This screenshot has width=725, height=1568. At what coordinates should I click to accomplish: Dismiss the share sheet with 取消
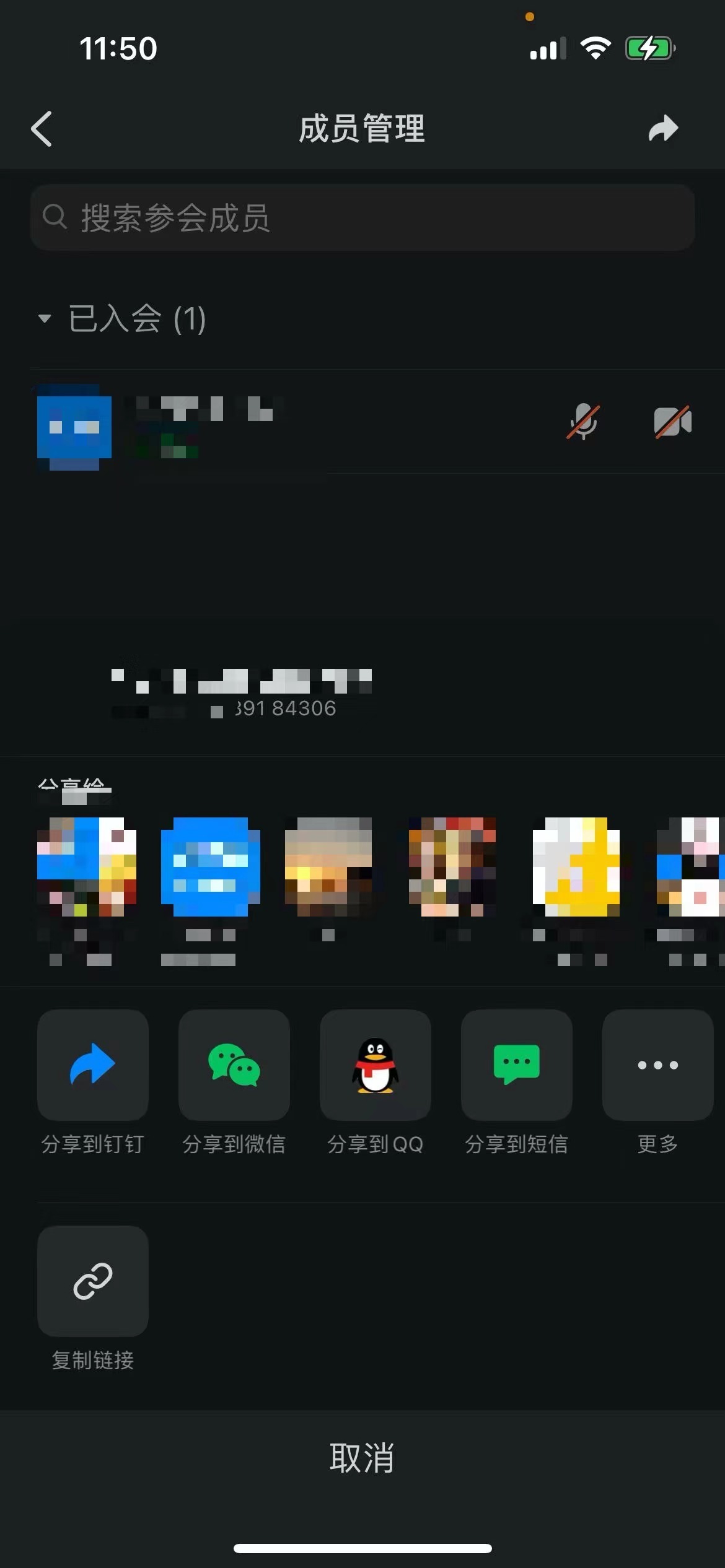(362, 1458)
